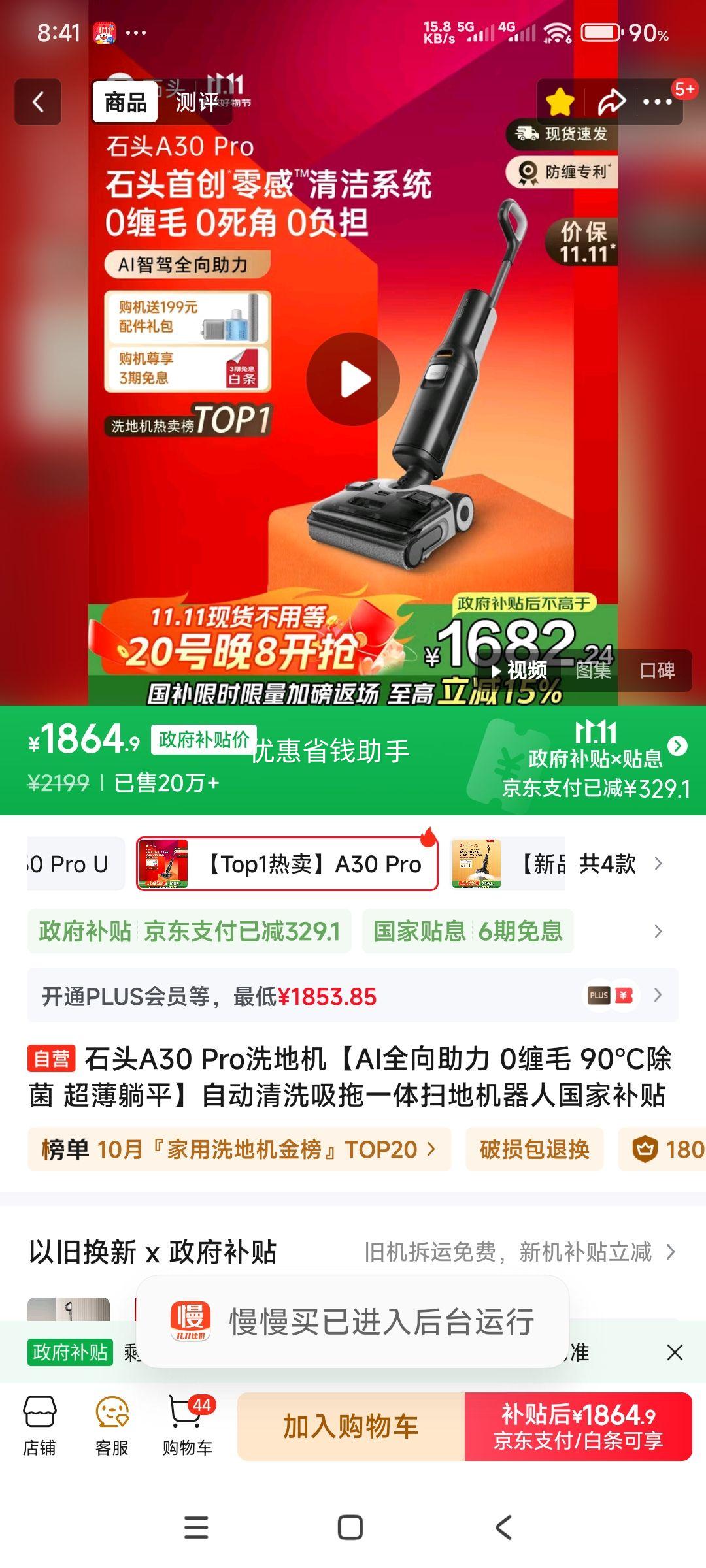Go back to the previous page
Viewport: 706px width, 1568px height.
click(x=38, y=102)
